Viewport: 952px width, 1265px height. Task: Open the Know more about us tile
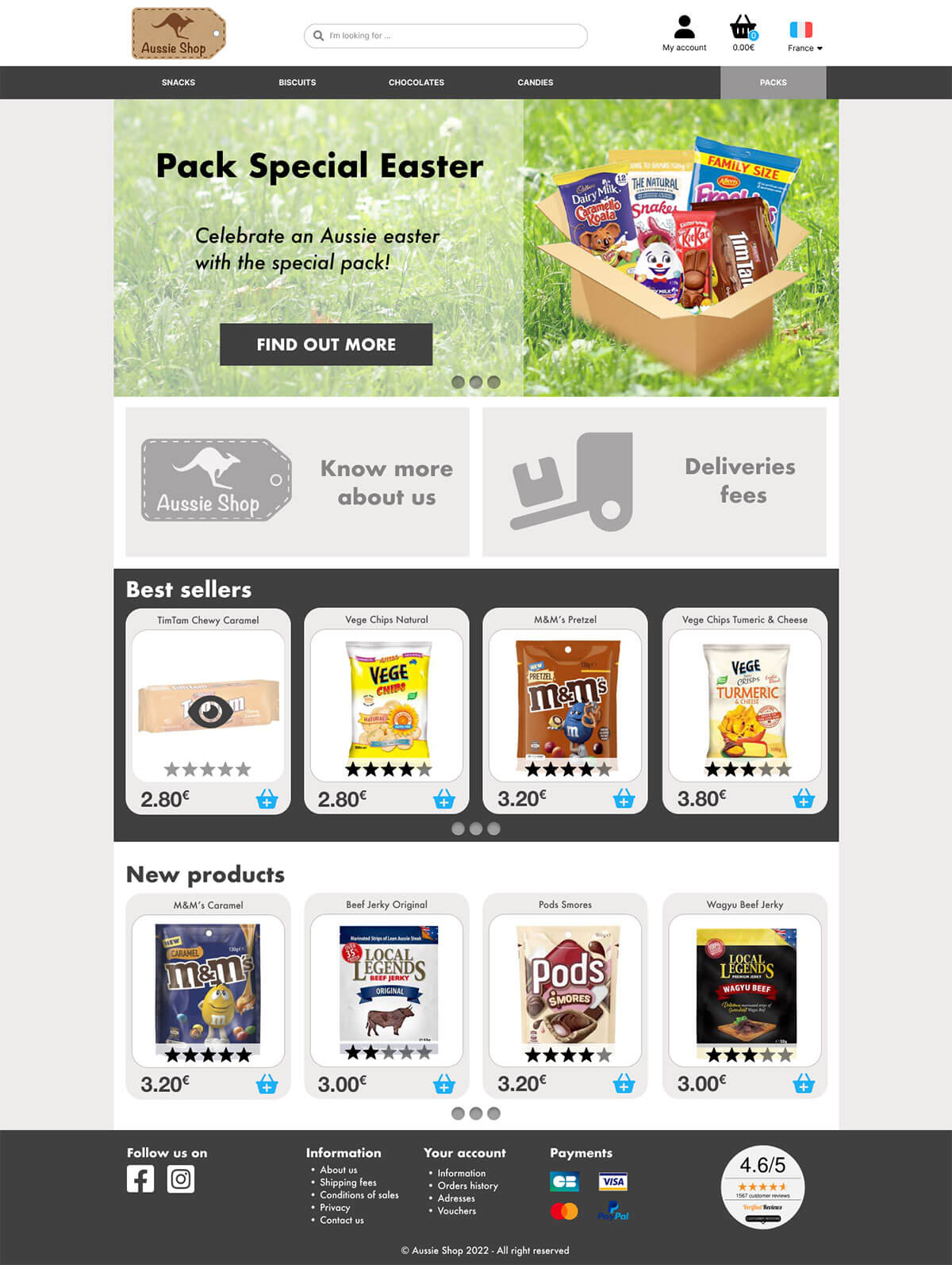[297, 482]
